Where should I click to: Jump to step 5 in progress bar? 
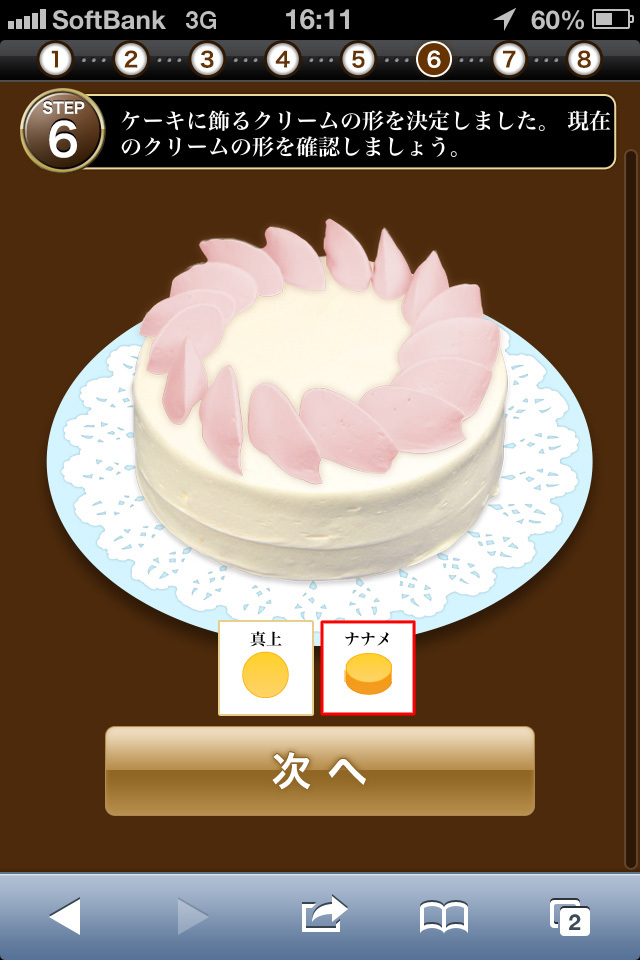coord(357,59)
